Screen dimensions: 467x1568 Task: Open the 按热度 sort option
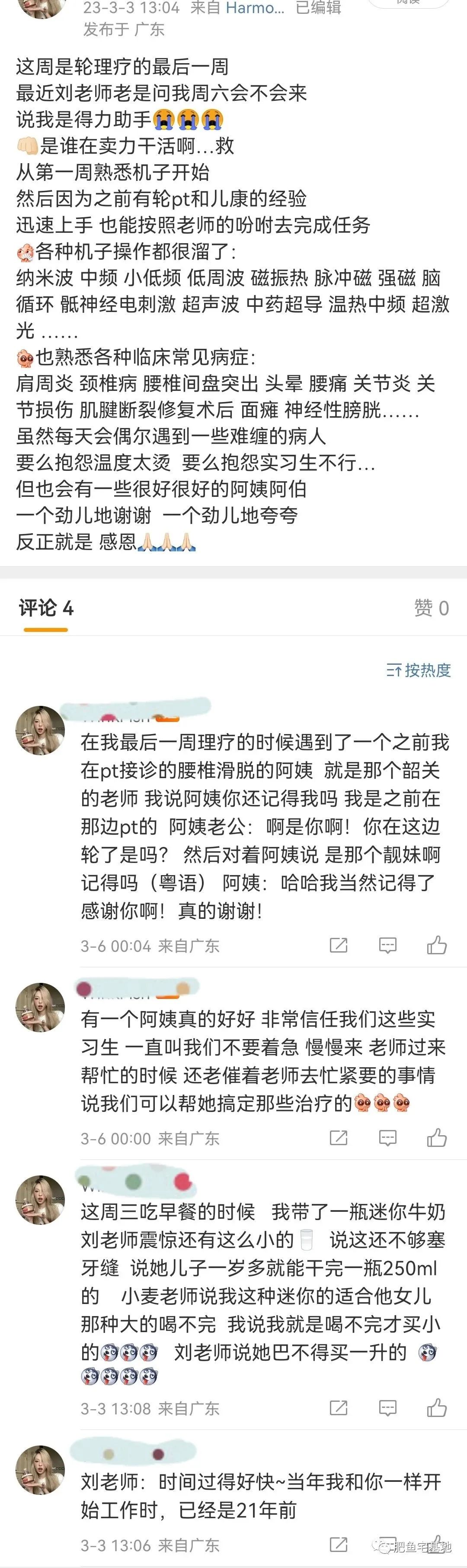pyautogui.click(x=419, y=670)
